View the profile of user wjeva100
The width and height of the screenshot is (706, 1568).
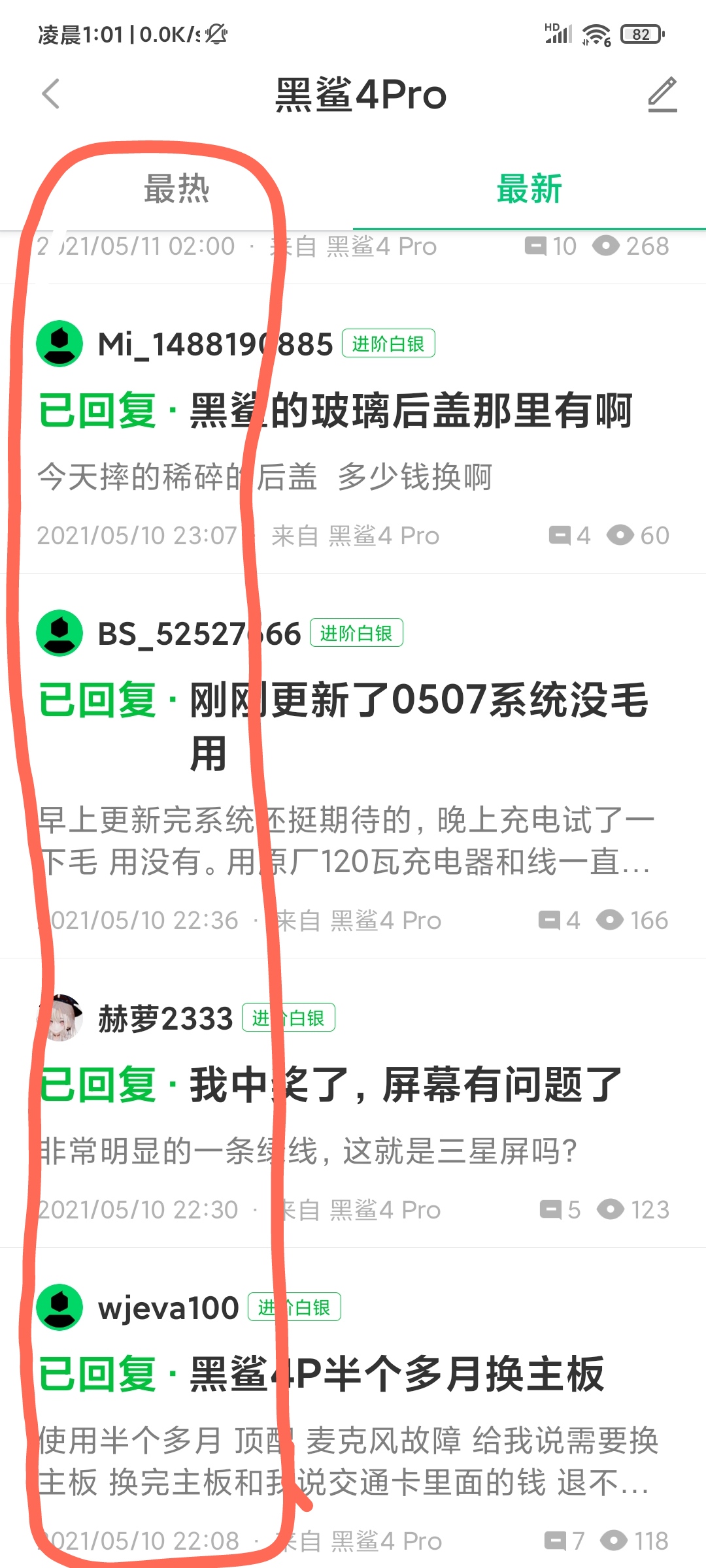[168, 1308]
